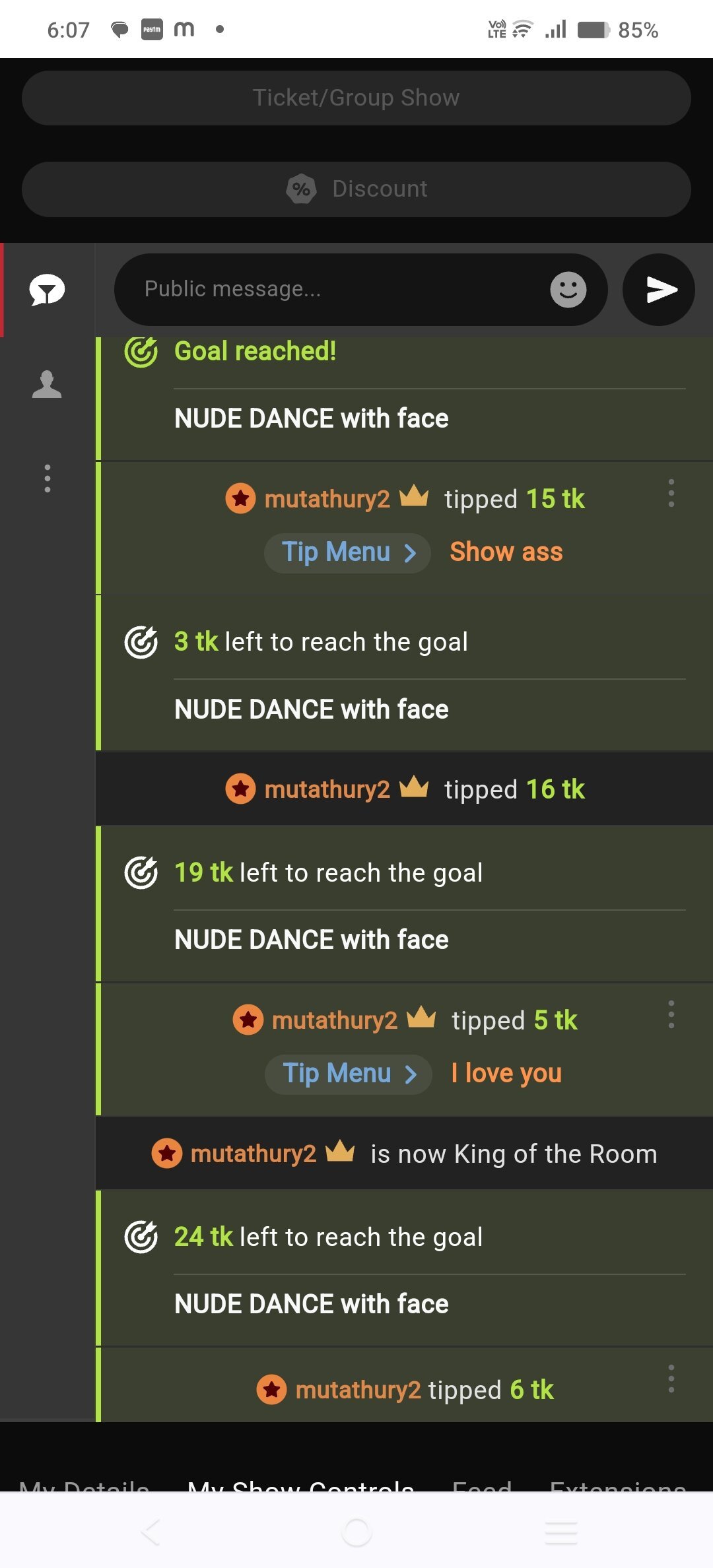
Task: Open the emoji picker
Action: point(568,289)
